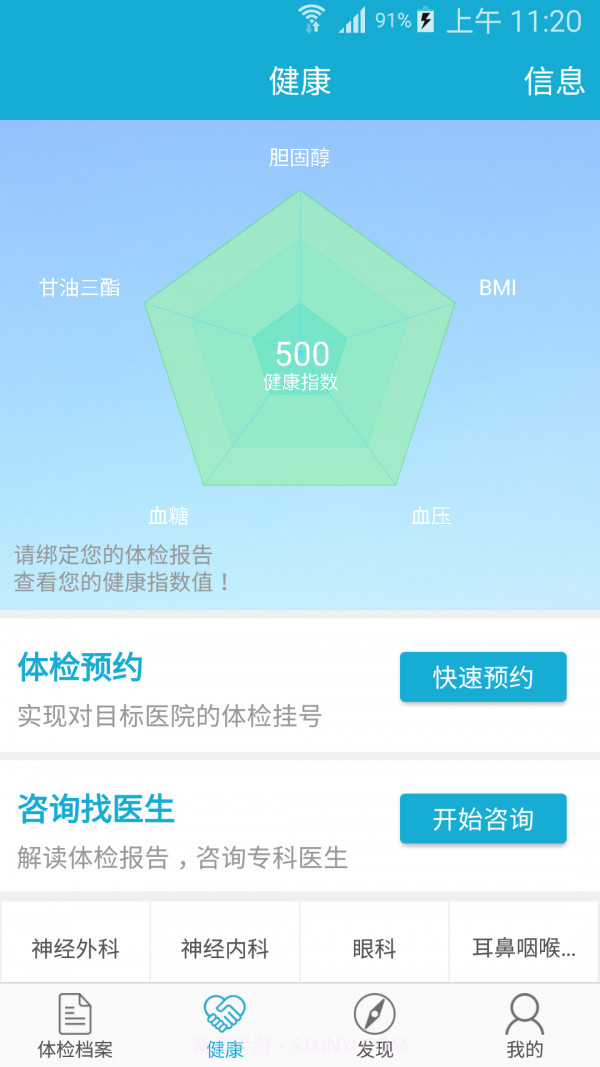The width and height of the screenshot is (600, 1067).
Task: Select the 神经内科 department
Action: (x=225, y=947)
